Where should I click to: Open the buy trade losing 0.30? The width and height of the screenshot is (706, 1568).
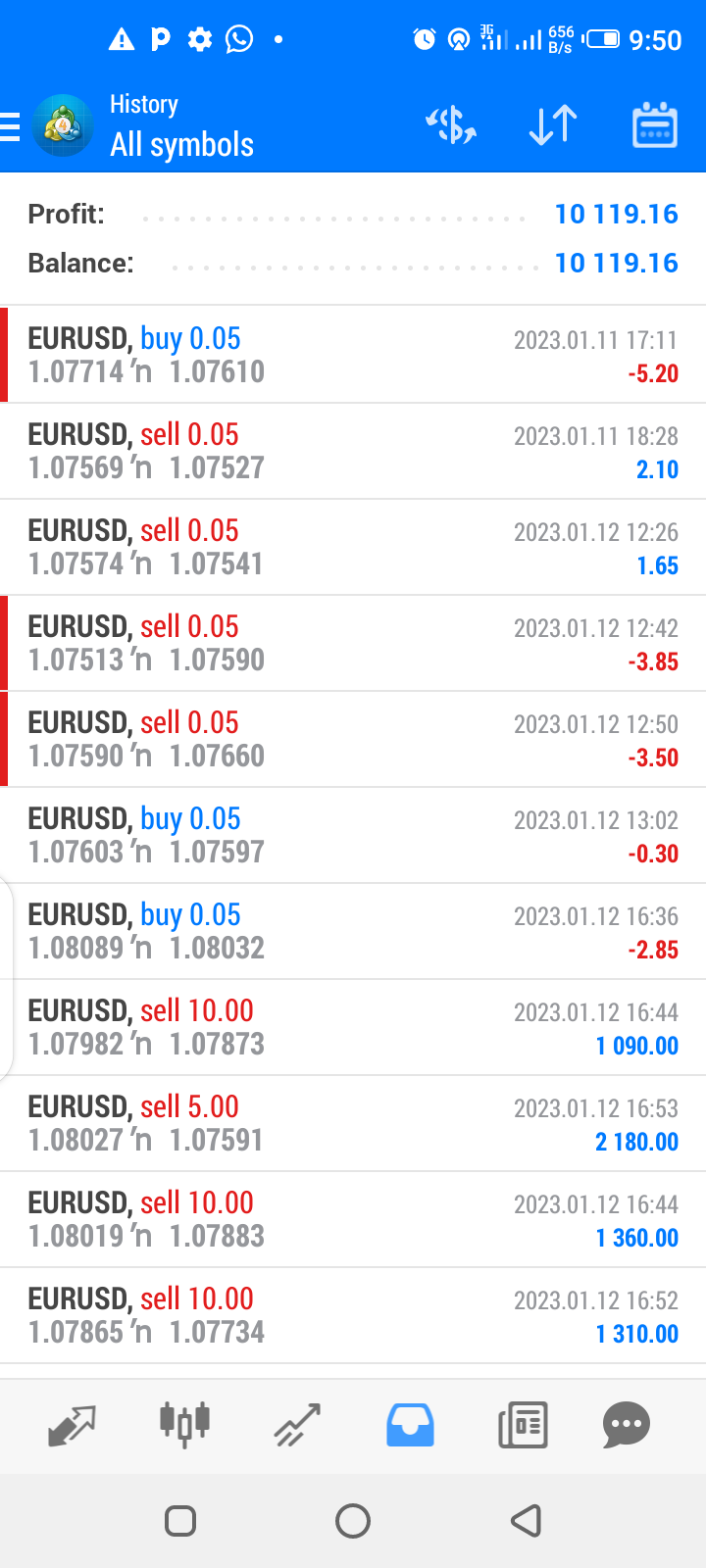coord(353,835)
